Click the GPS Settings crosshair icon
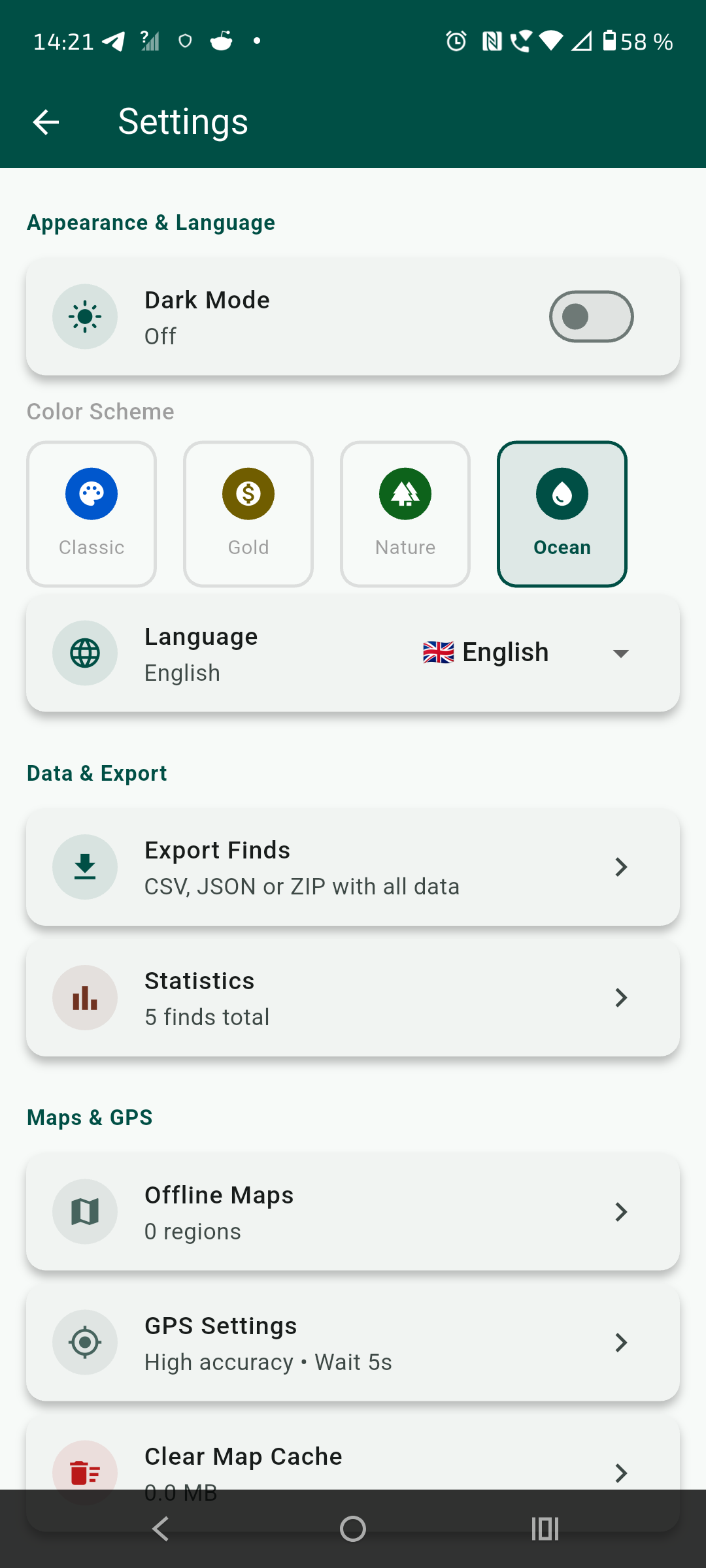The height and width of the screenshot is (1568, 706). 85,1343
